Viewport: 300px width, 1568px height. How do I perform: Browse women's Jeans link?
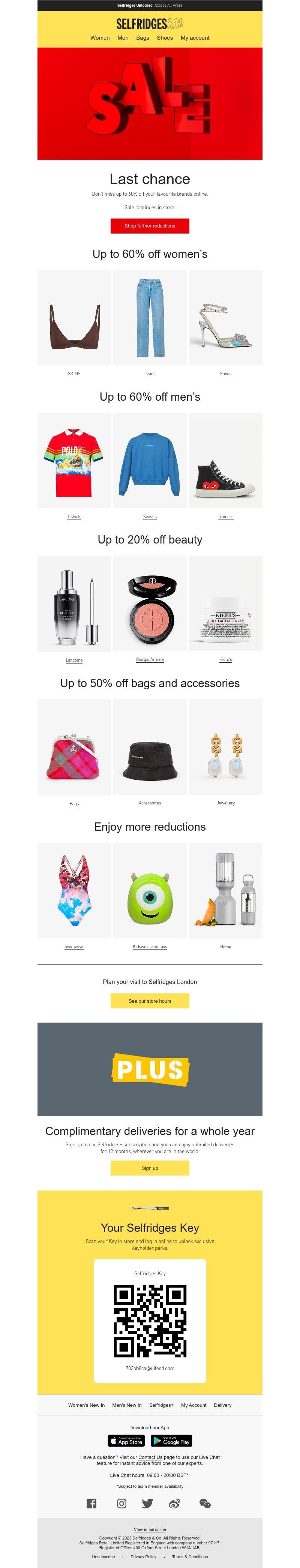coord(150,374)
